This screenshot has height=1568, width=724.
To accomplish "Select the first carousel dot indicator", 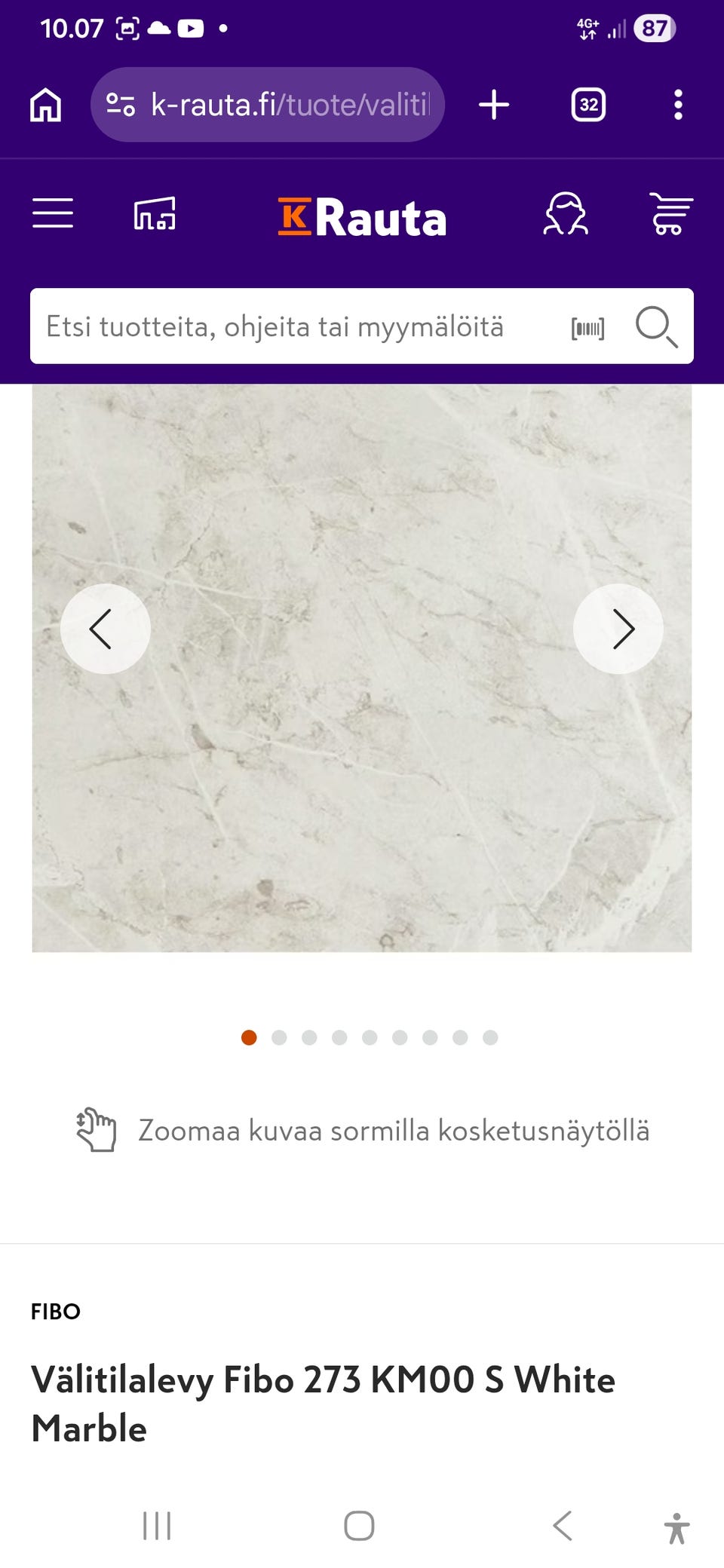I will click(249, 1038).
